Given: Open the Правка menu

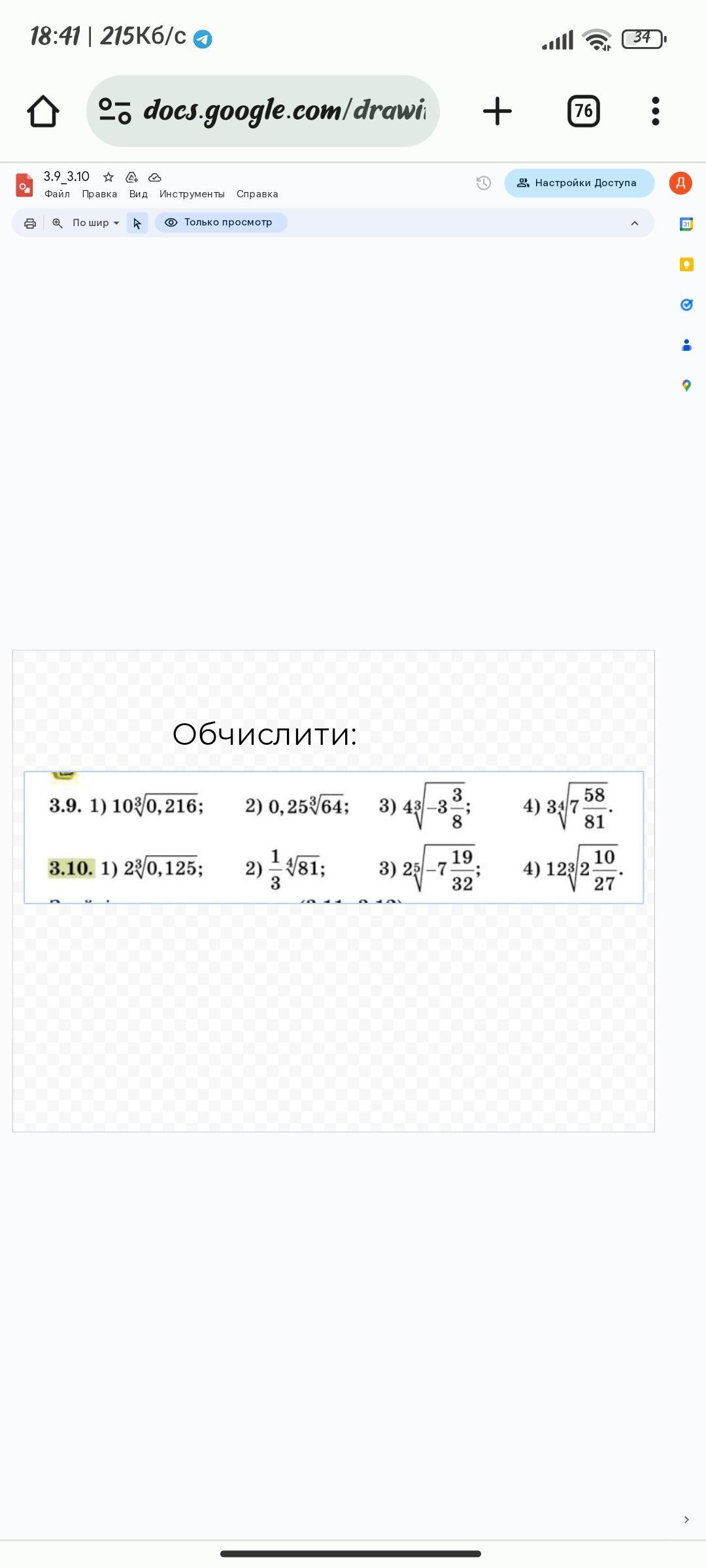Looking at the screenshot, I should pyautogui.click(x=99, y=194).
